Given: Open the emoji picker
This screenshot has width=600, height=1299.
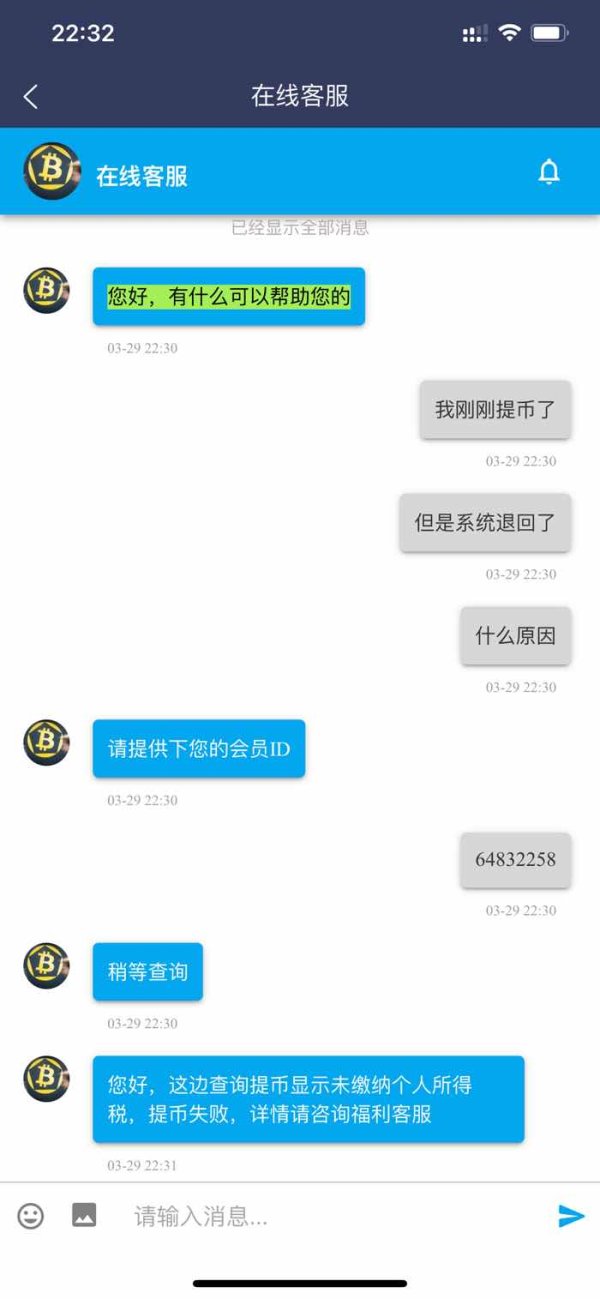Looking at the screenshot, I should point(31,1216).
